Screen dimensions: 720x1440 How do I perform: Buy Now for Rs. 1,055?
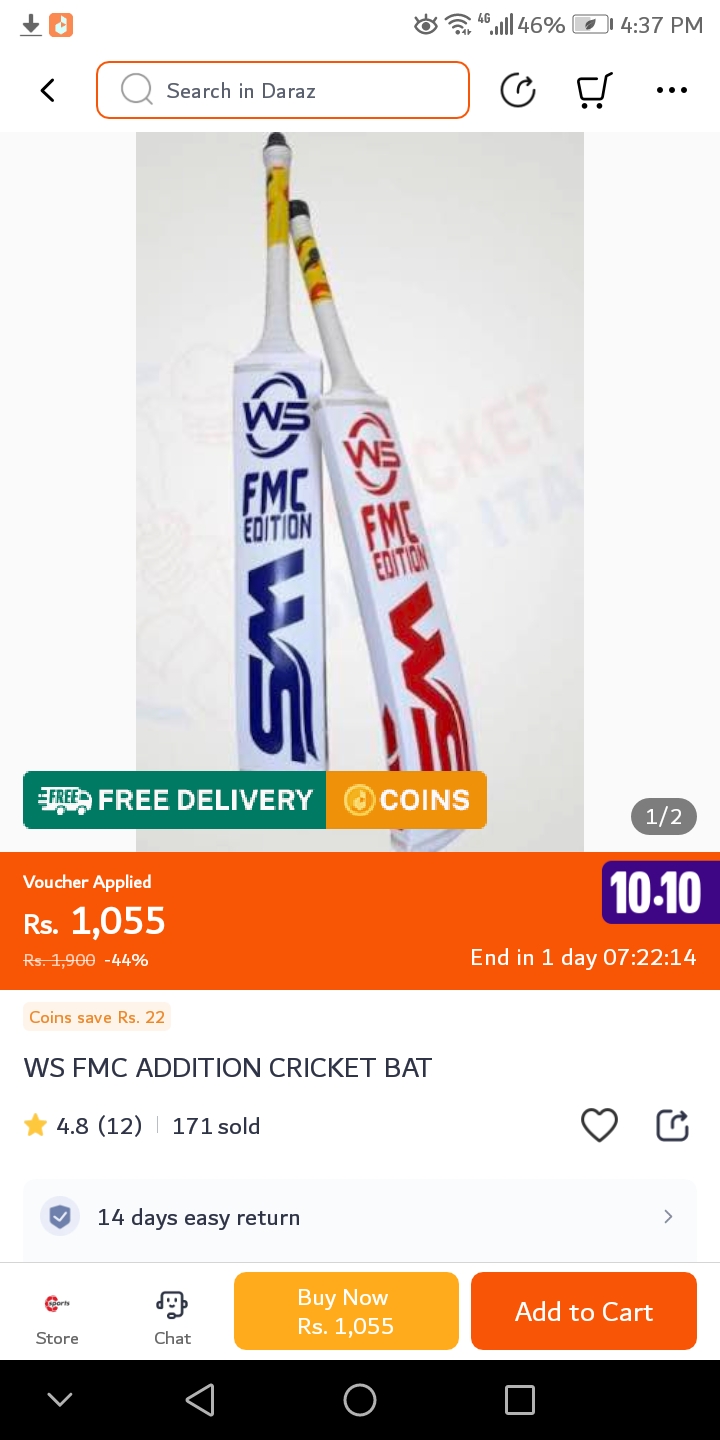pos(346,1311)
